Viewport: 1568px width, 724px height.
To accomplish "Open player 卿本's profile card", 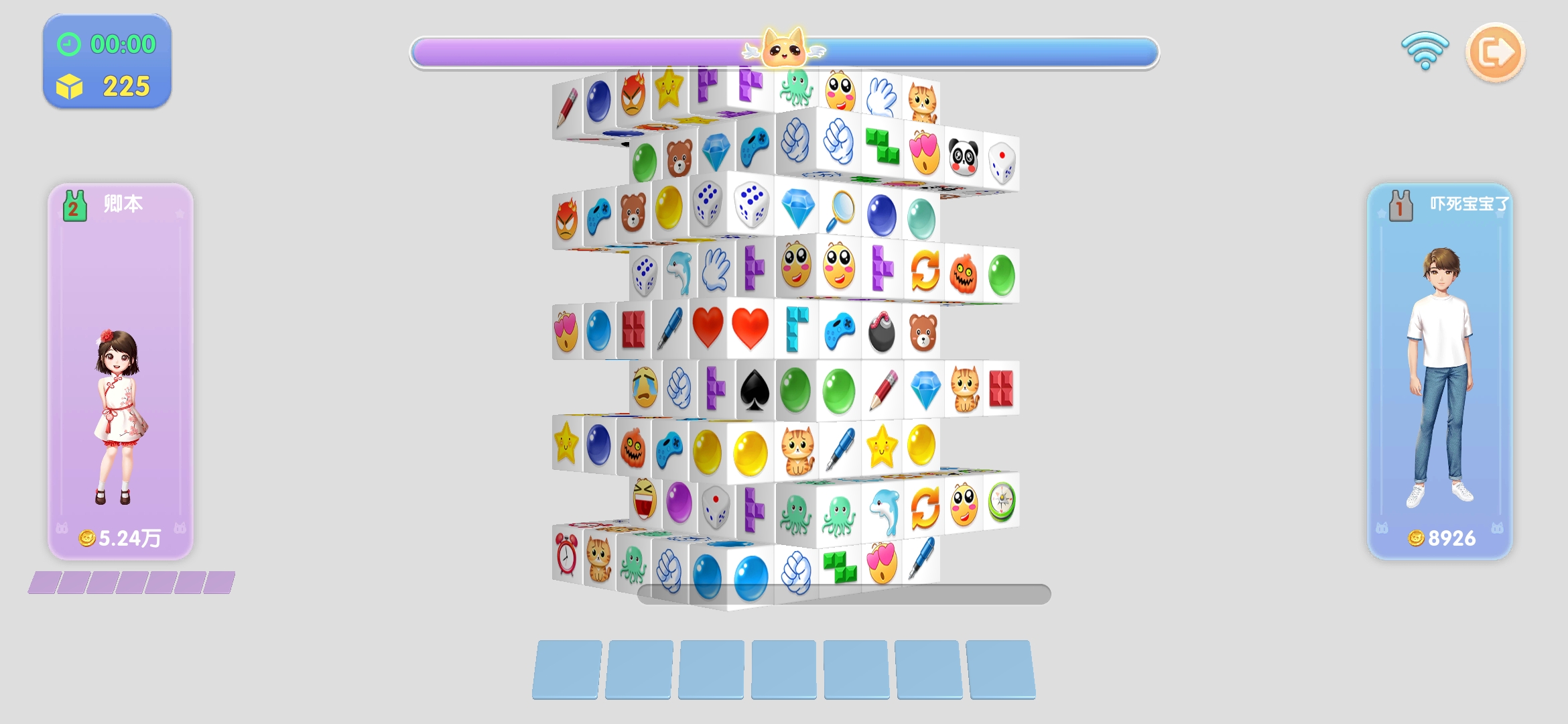I will (x=121, y=371).
